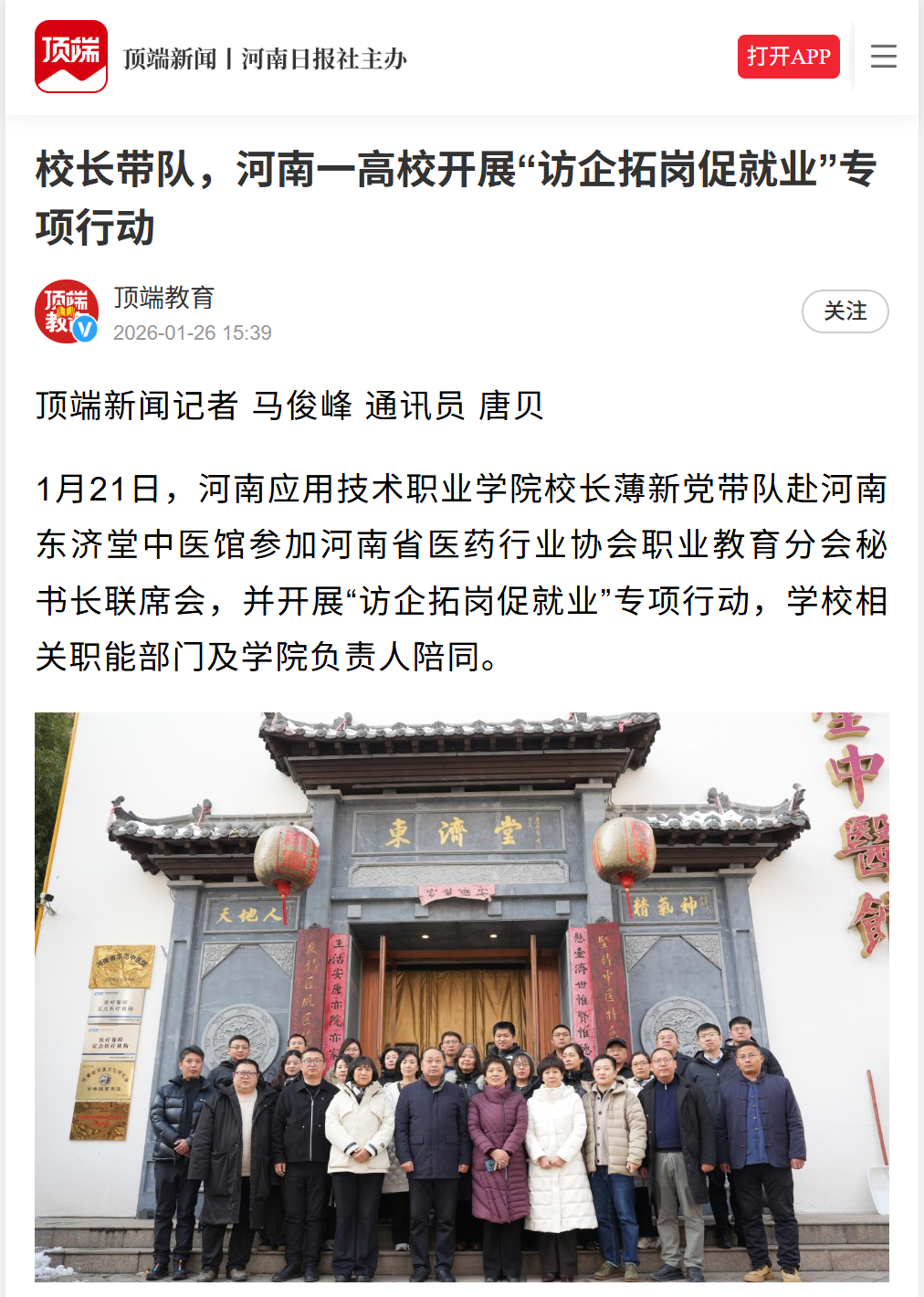Tap the 打开APP button
924x1297 pixels.
pos(788,57)
